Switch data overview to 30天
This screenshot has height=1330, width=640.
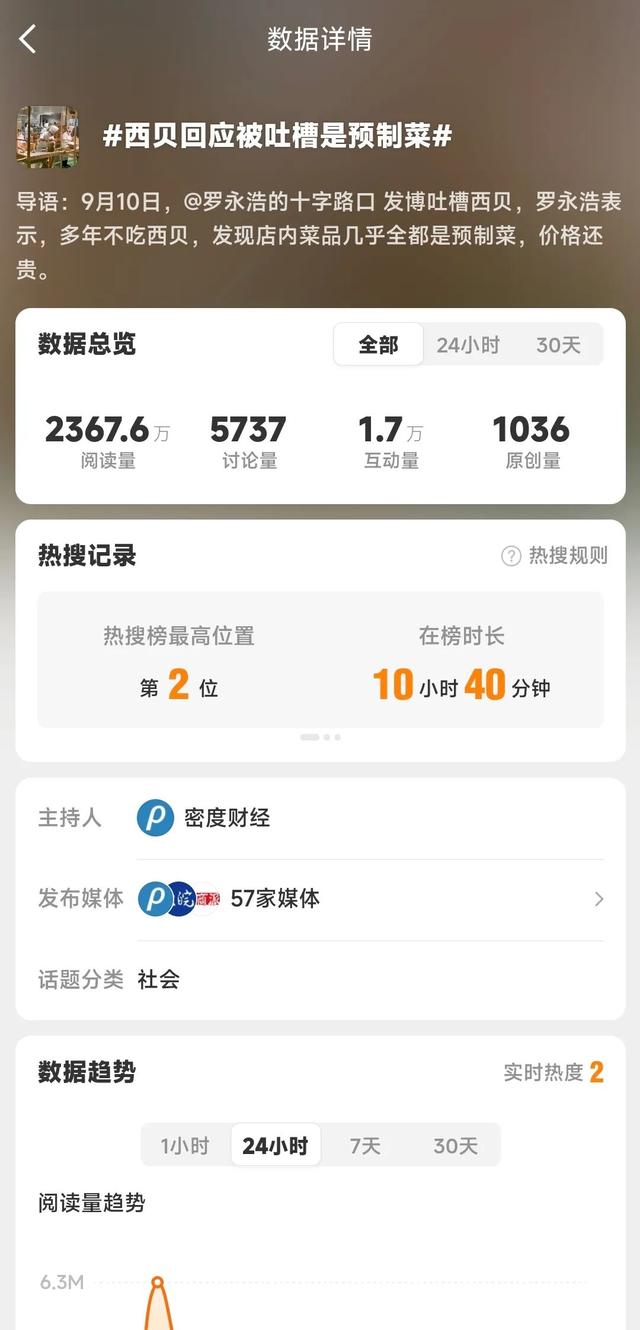(558, 345)
